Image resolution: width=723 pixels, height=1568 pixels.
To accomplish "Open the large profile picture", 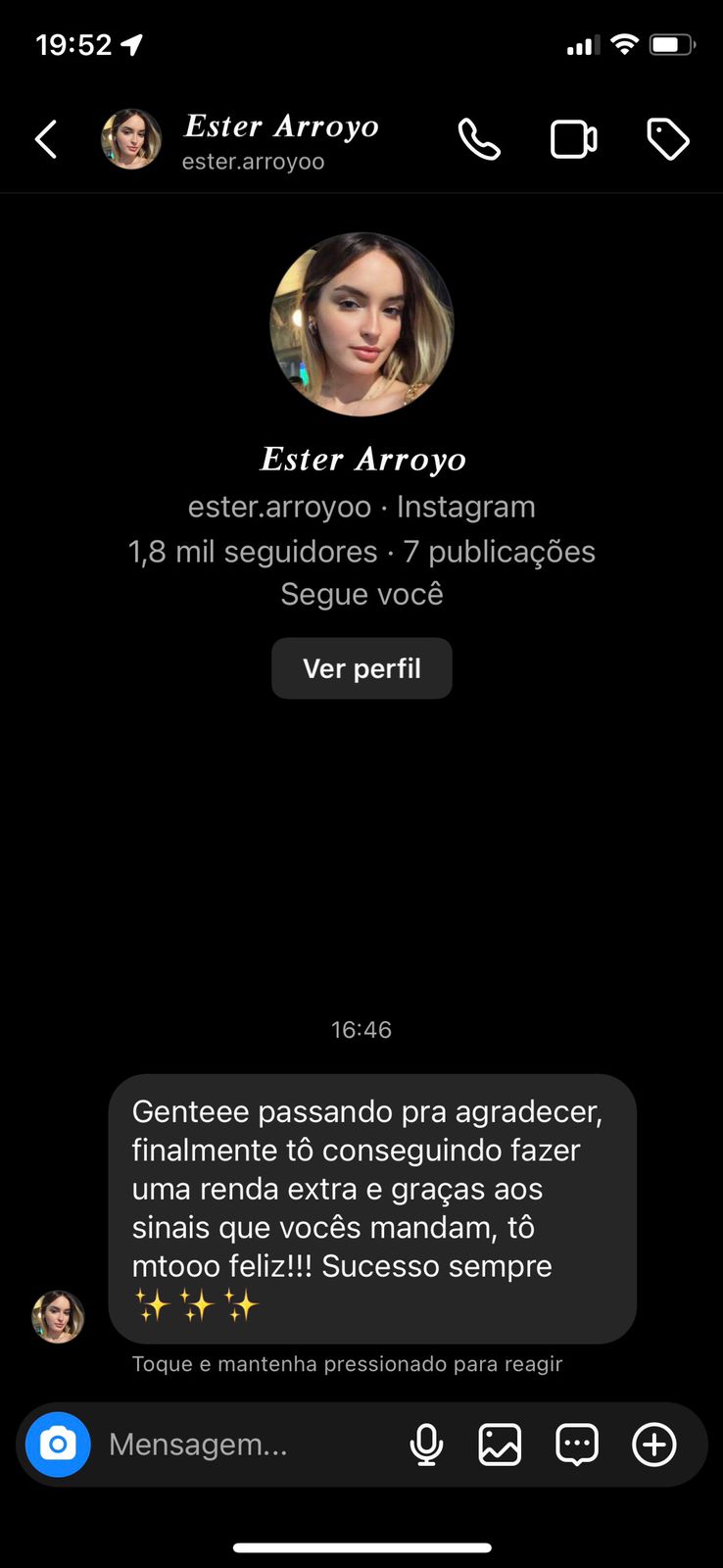I will tap(361, 324).
